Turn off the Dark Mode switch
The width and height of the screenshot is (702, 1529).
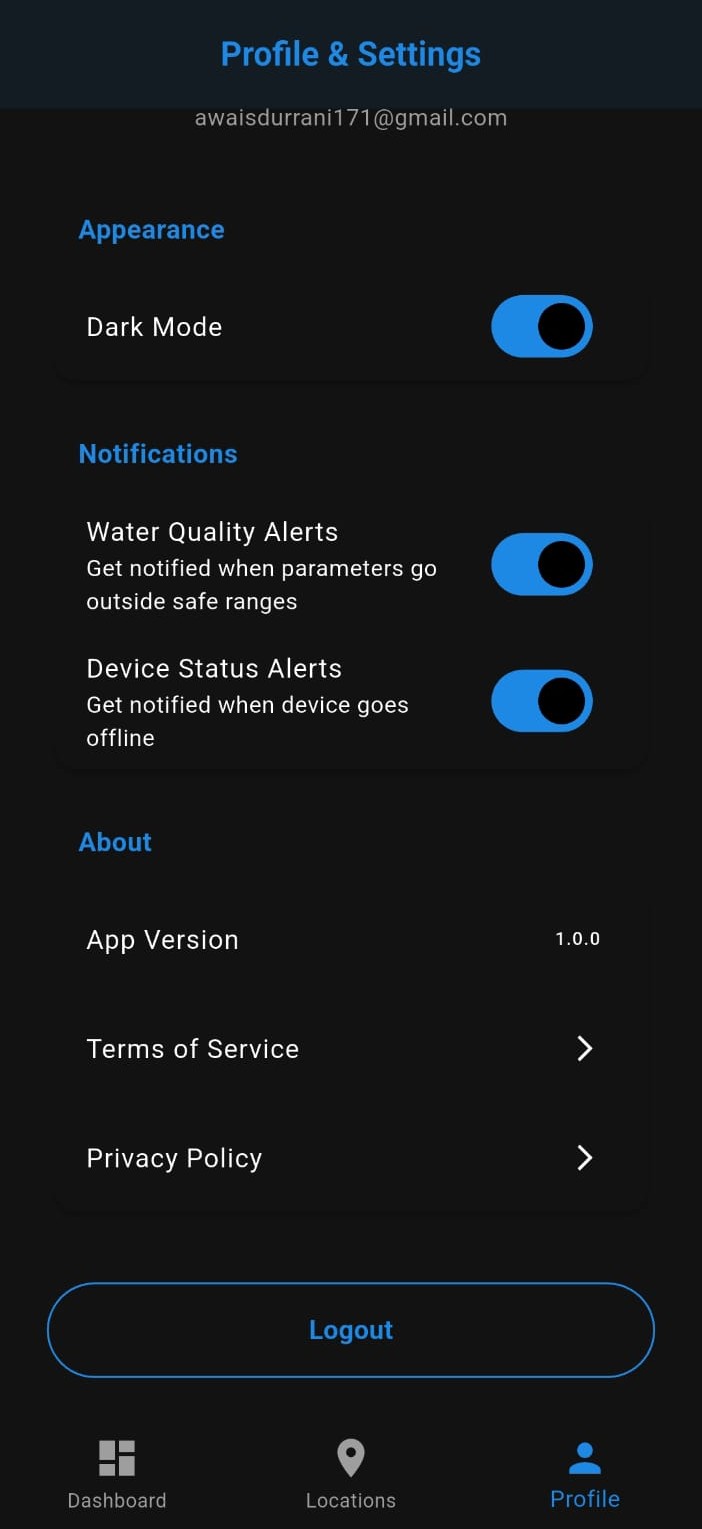[541, 326]
